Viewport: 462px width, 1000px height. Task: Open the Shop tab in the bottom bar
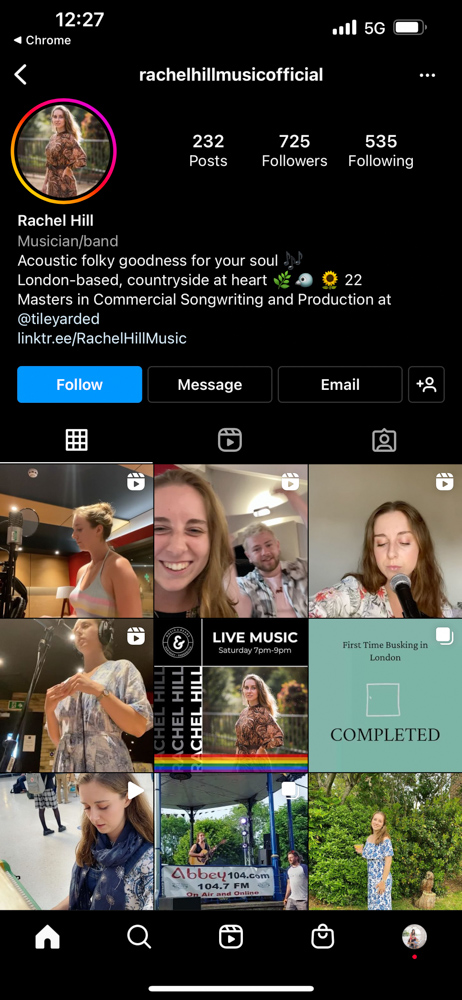(322, 937)
